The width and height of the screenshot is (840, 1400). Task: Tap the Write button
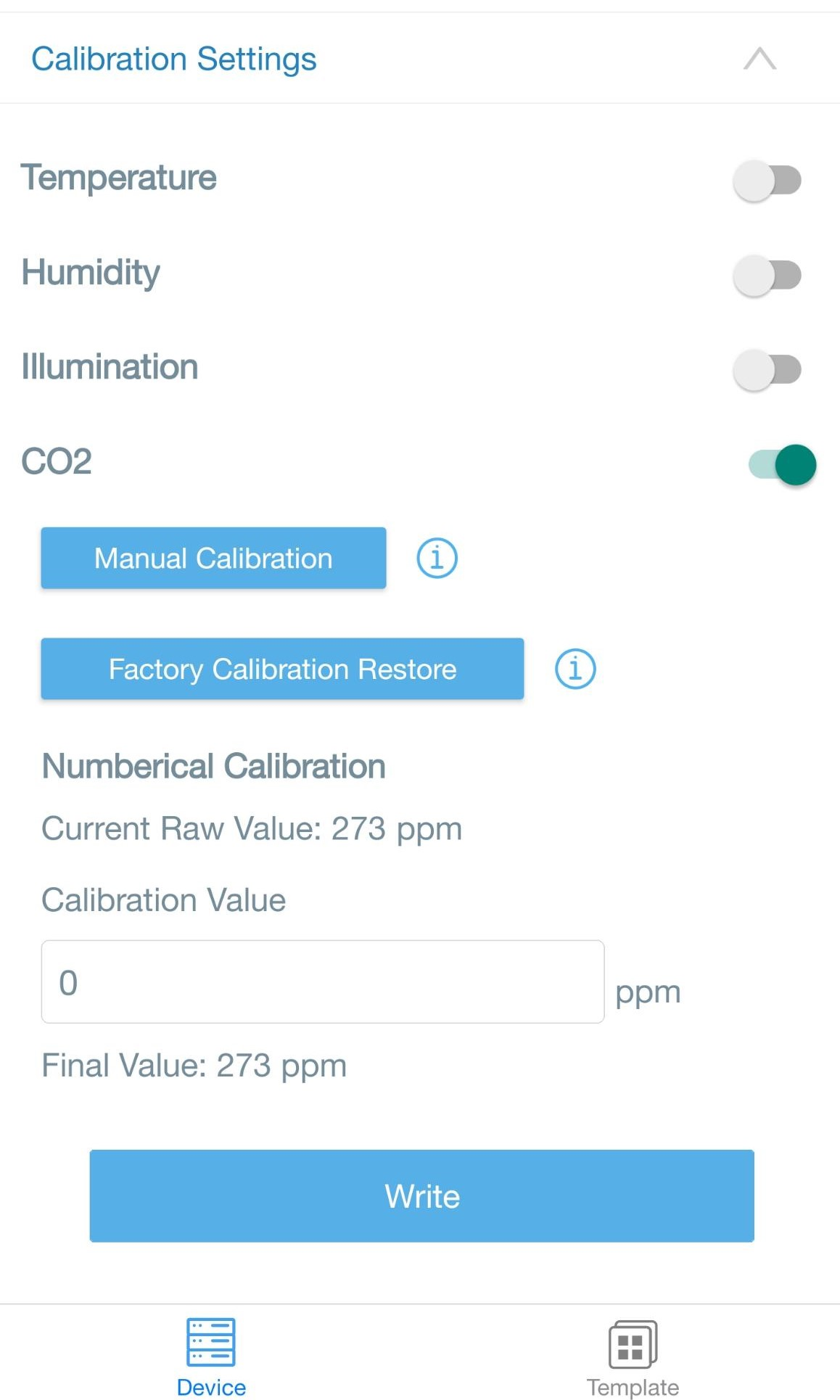pos(422,1195)
